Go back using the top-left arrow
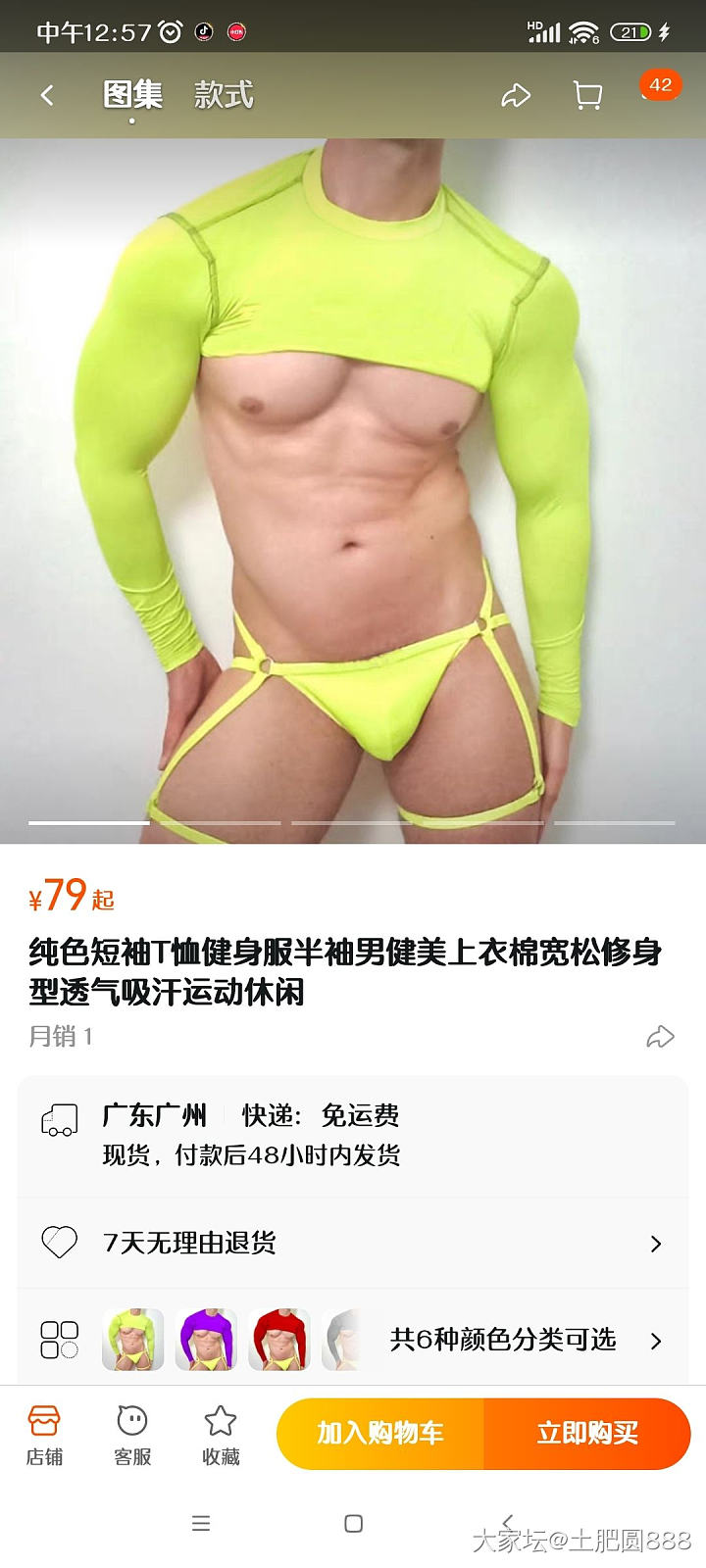This screenshot has height=1568, width=706. click(47, 95)
